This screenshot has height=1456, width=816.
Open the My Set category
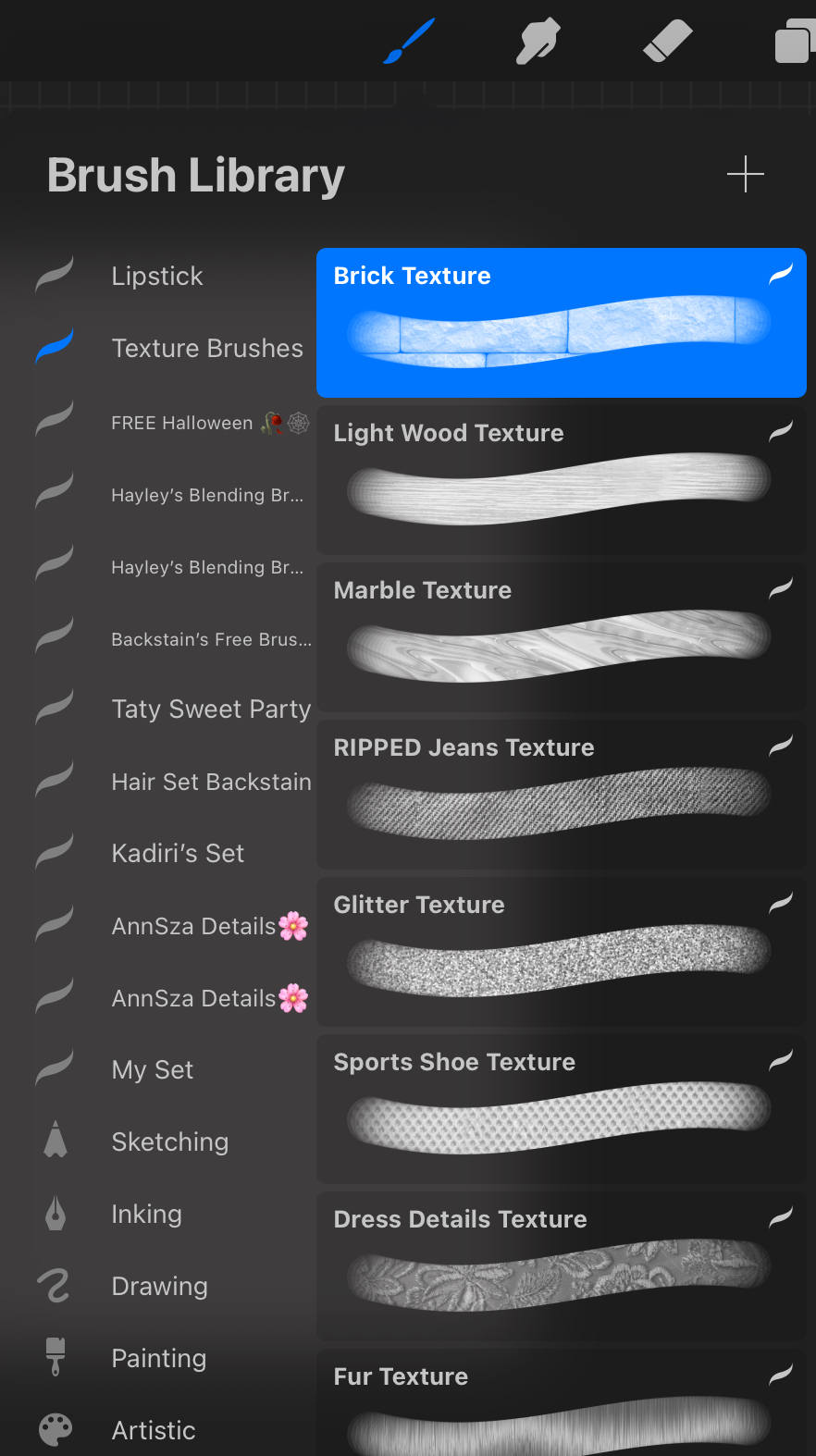pos(153,1070)
